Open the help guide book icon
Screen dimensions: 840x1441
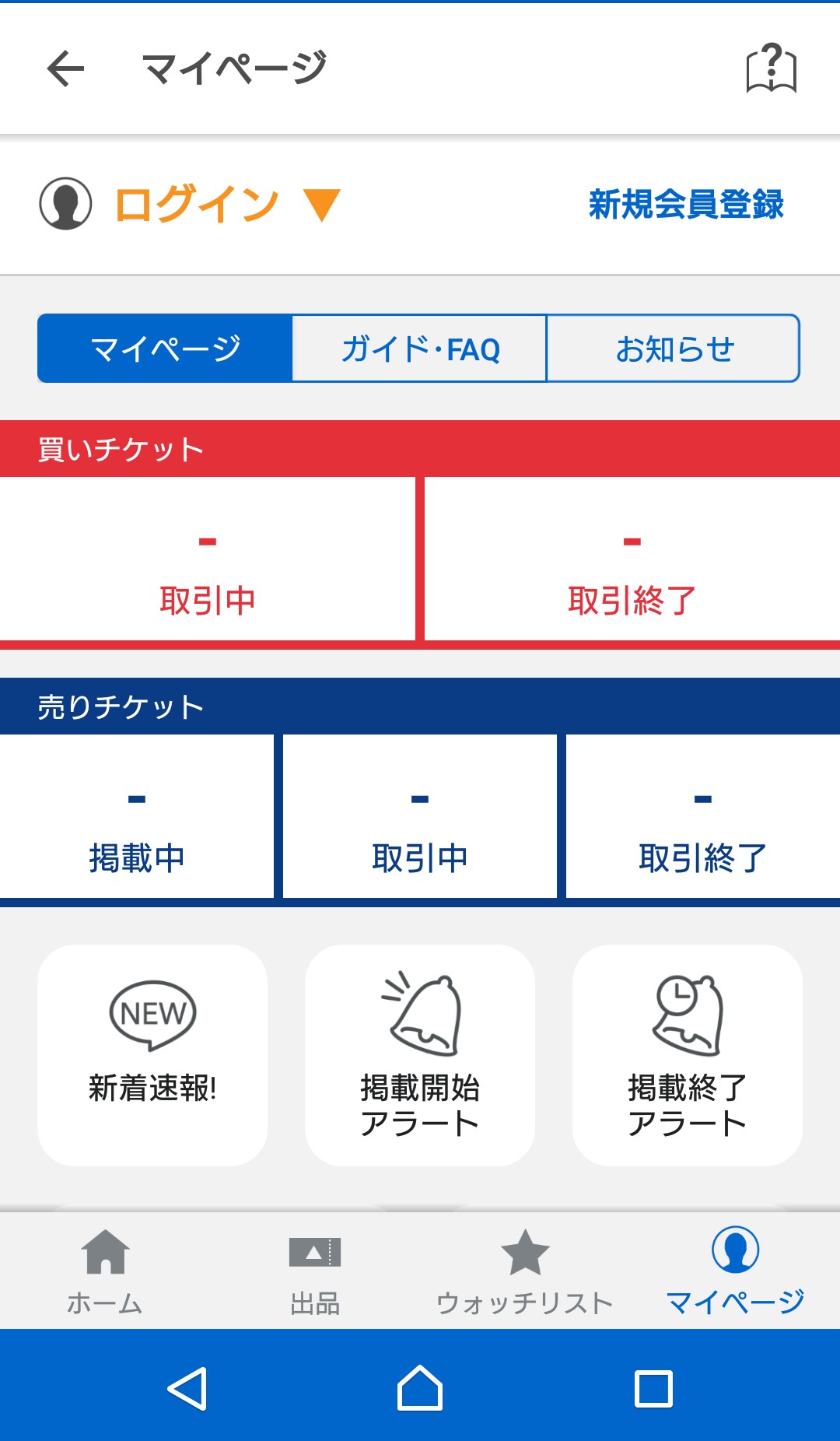click(x=771, y=68)
